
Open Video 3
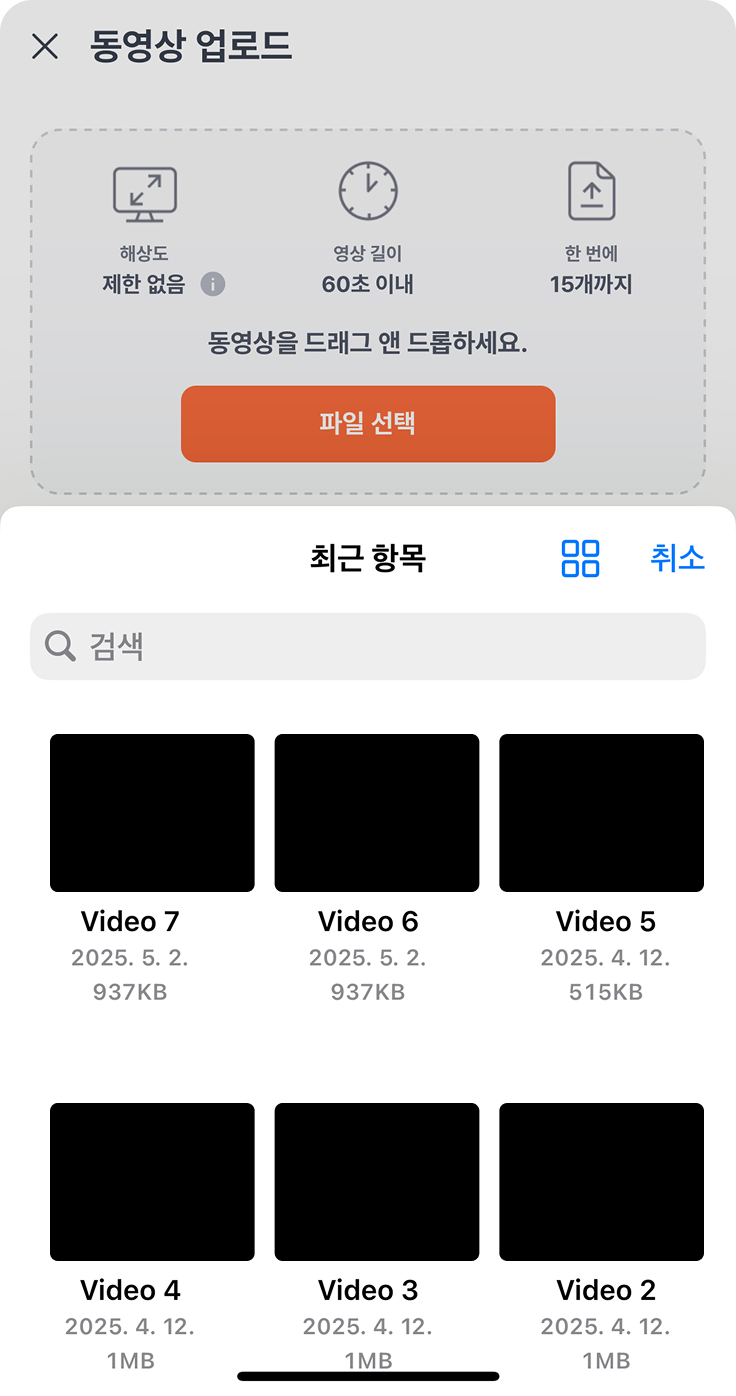377,1182
